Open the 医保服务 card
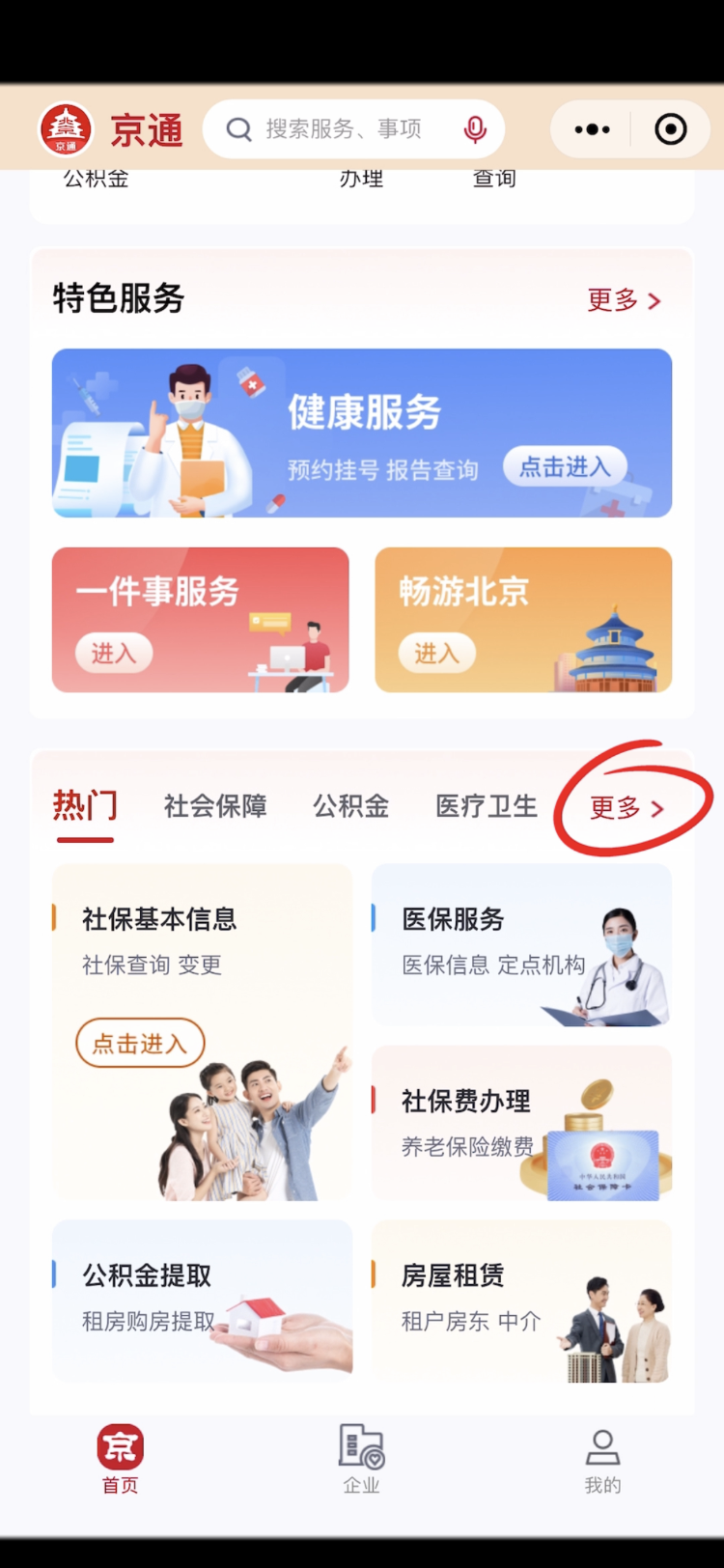 click(521, 944)
